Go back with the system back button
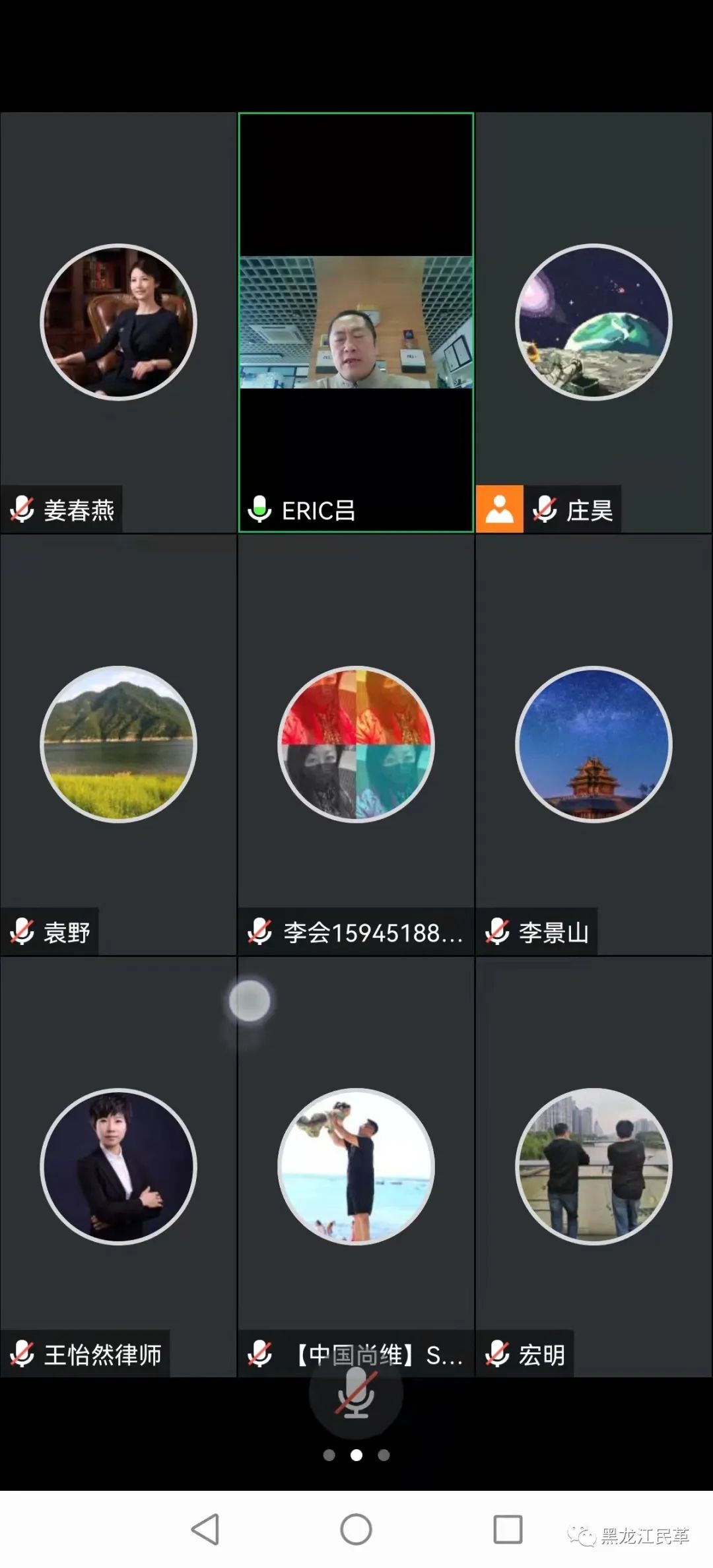713x1568 pixels. pyautogui.click(x=205, y=1529)
